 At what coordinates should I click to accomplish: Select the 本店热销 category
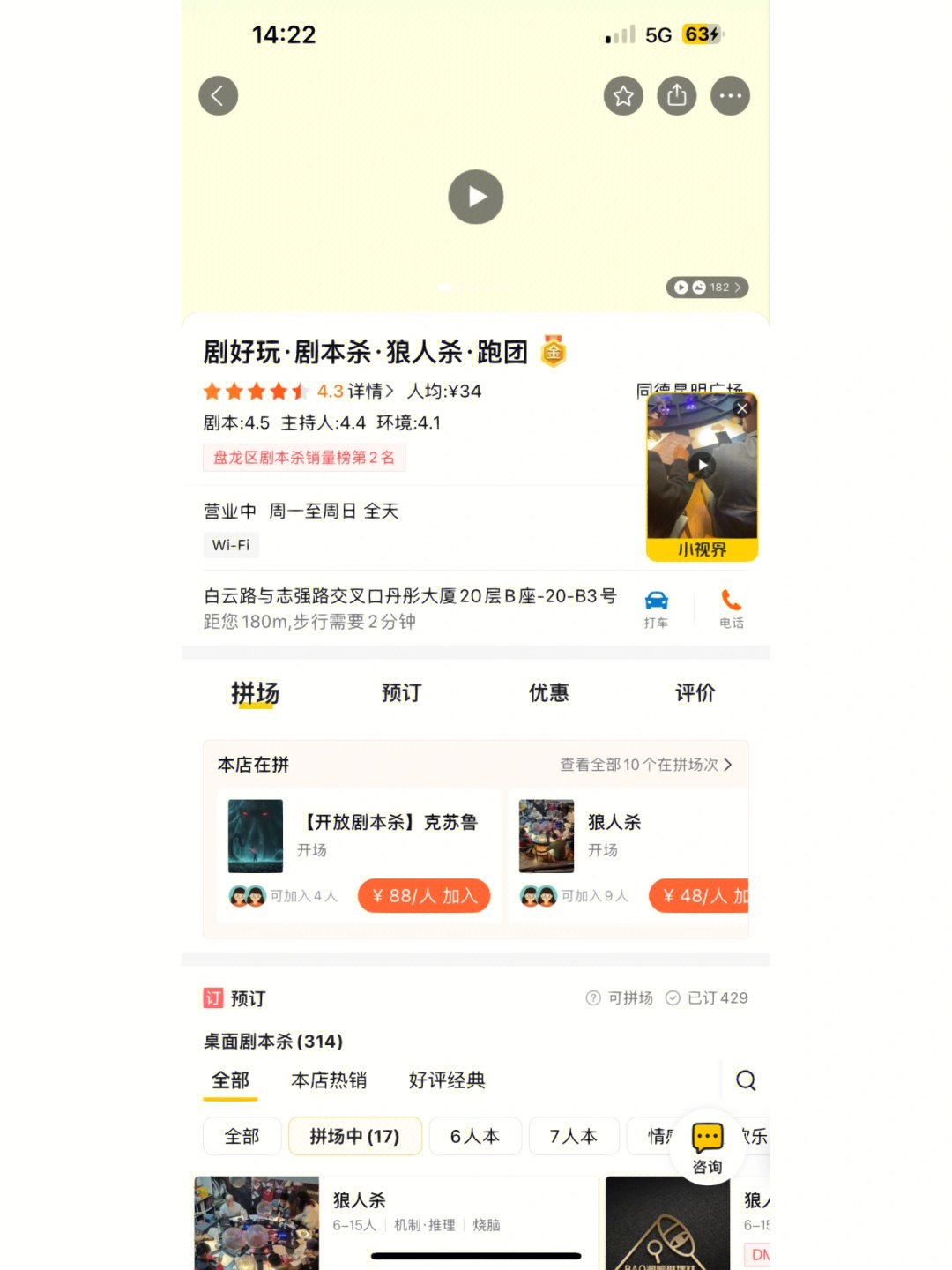click(329, 1080)
